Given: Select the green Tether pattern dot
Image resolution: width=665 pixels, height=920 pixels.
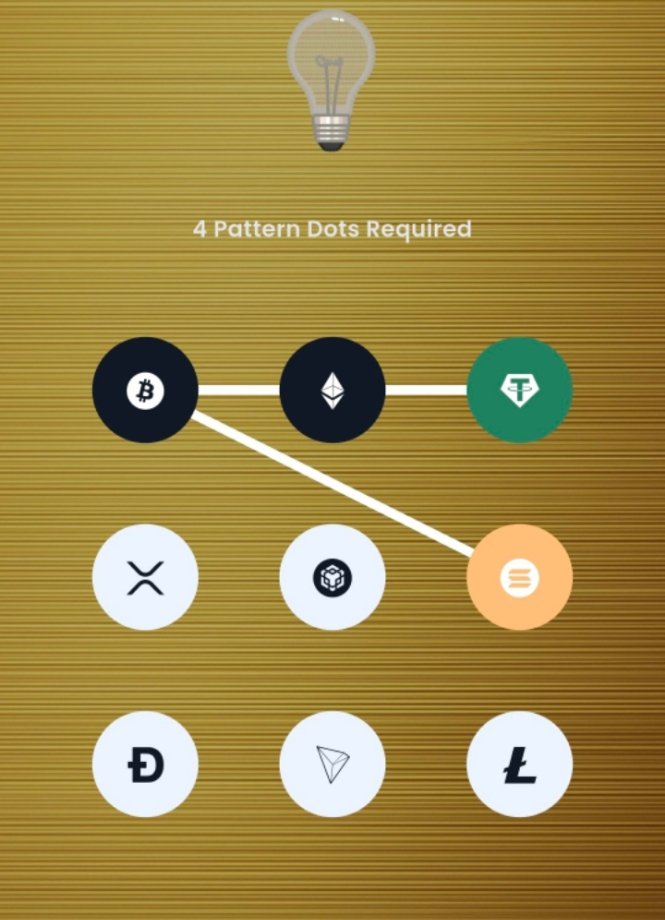Looking at the screenshot, I should click(519, 390).
